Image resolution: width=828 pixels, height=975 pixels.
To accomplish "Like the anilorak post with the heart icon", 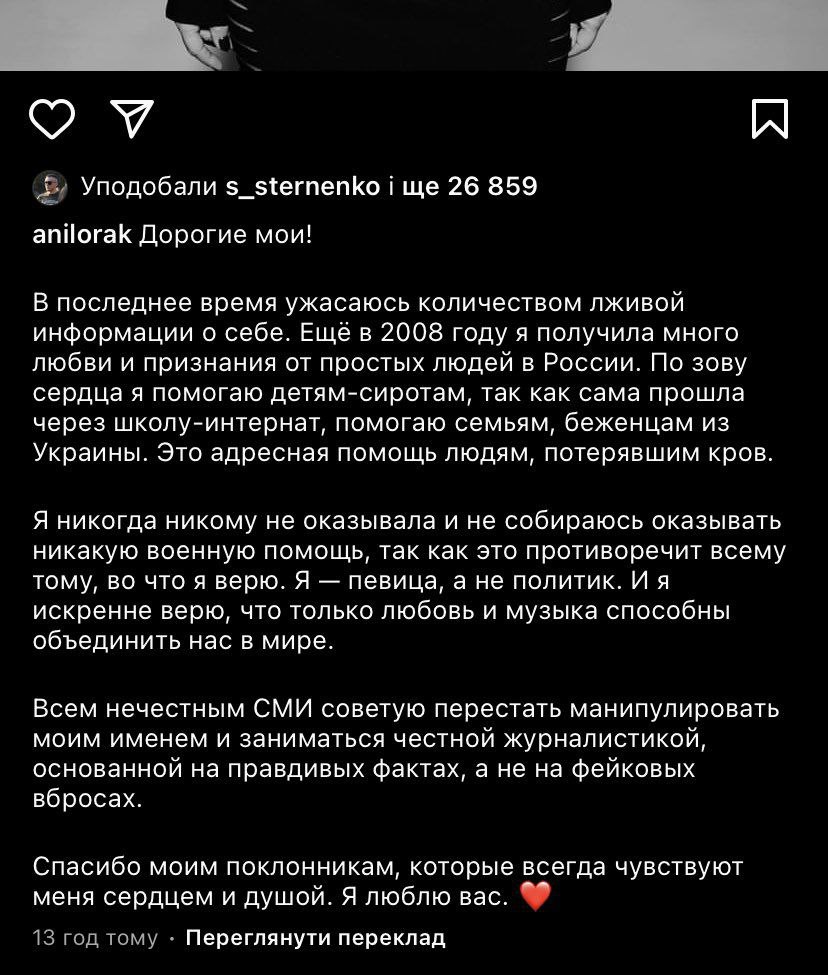I will [x=52, y=120].
